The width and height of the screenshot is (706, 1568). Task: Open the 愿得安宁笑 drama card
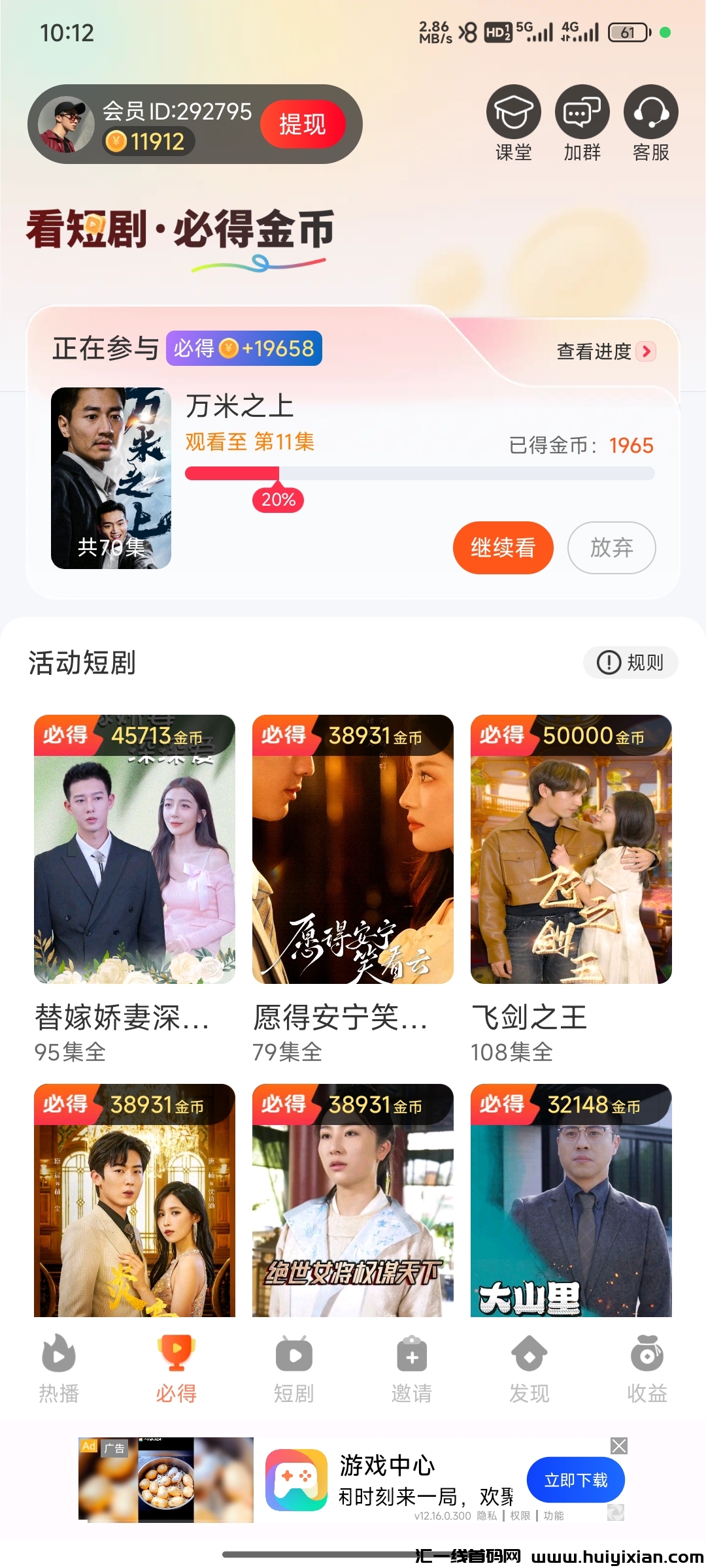[353, 849]
